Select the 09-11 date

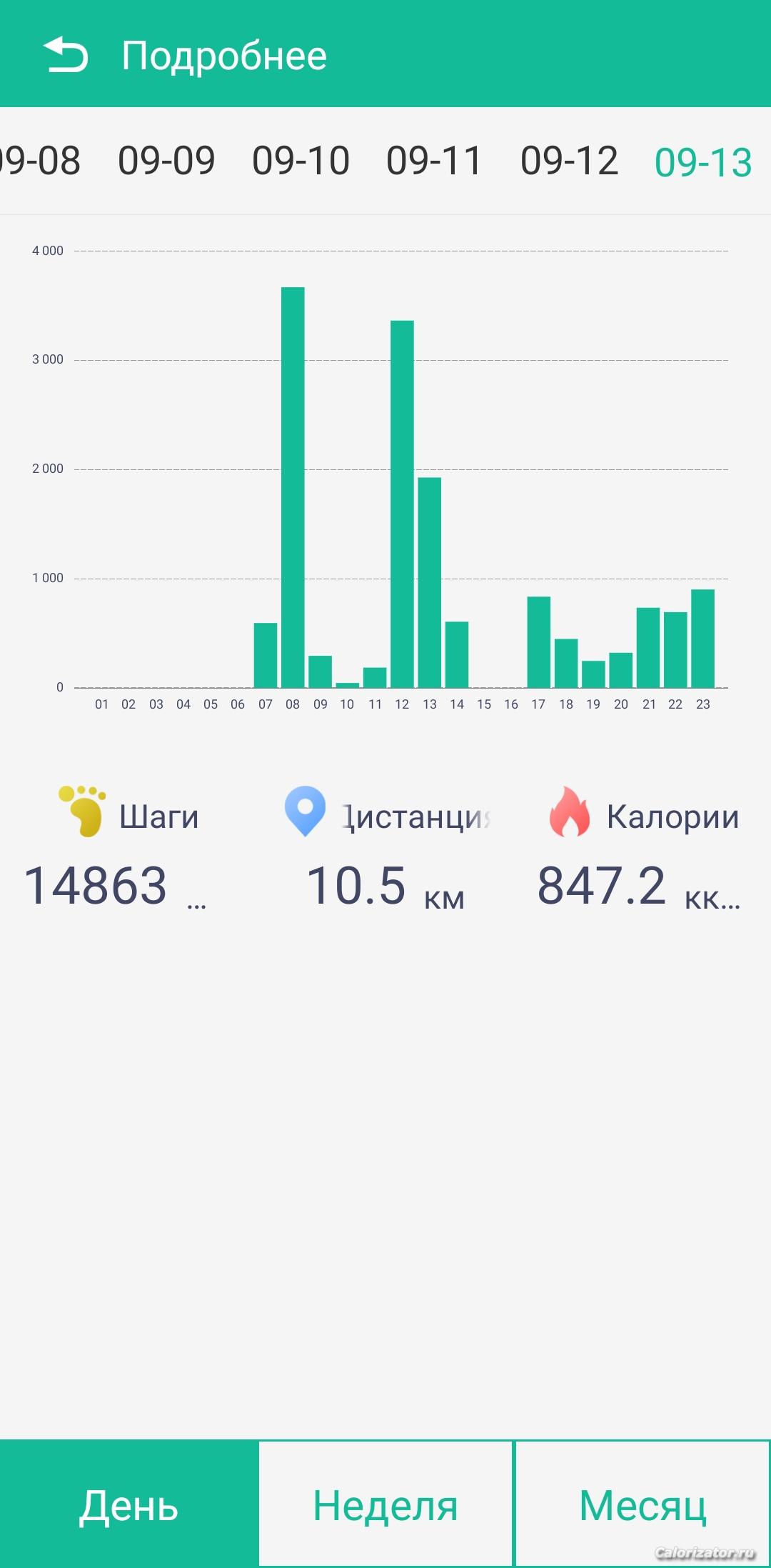click(434, 161)
